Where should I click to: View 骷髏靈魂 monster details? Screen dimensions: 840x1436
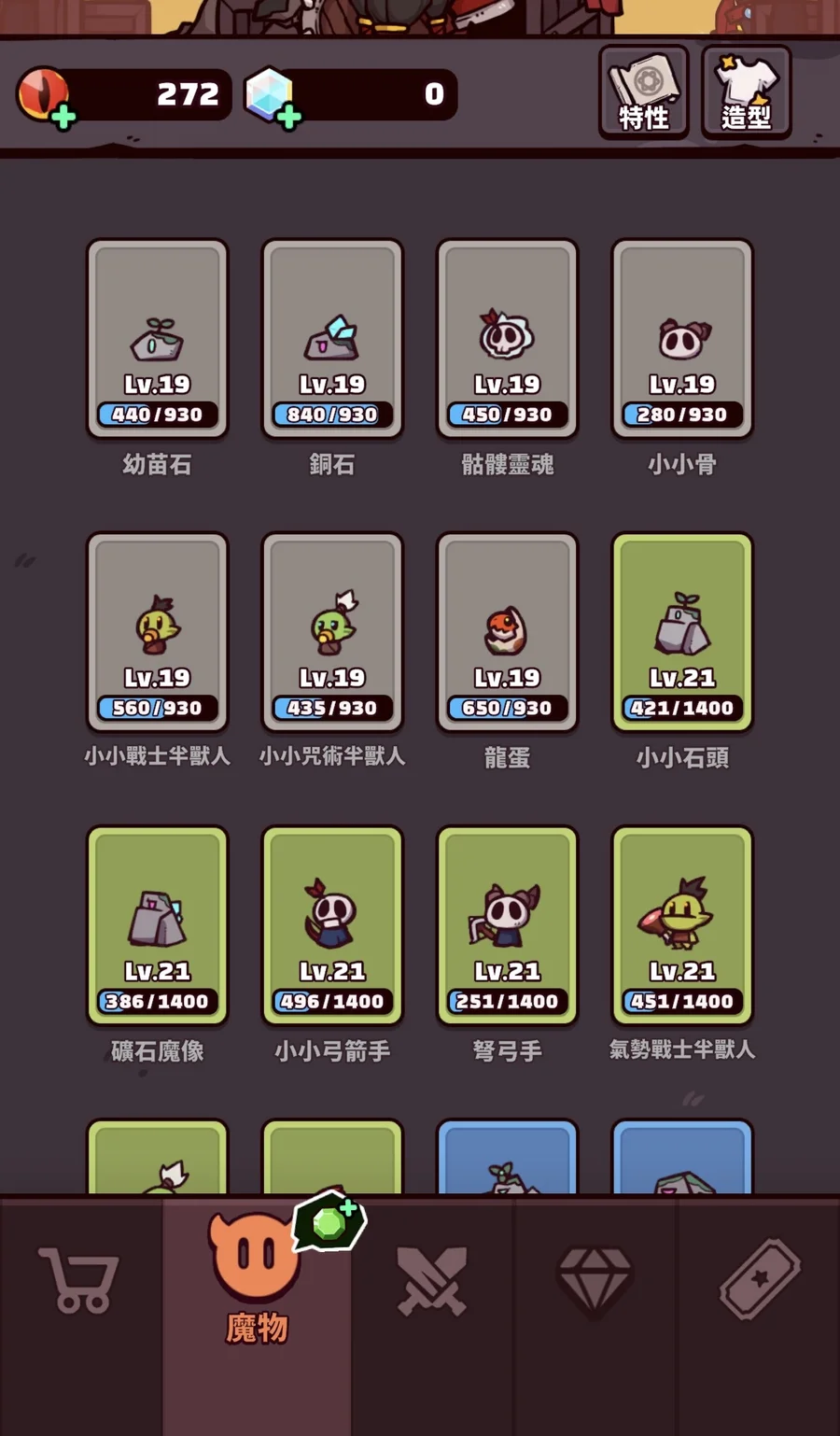point(507,340)
